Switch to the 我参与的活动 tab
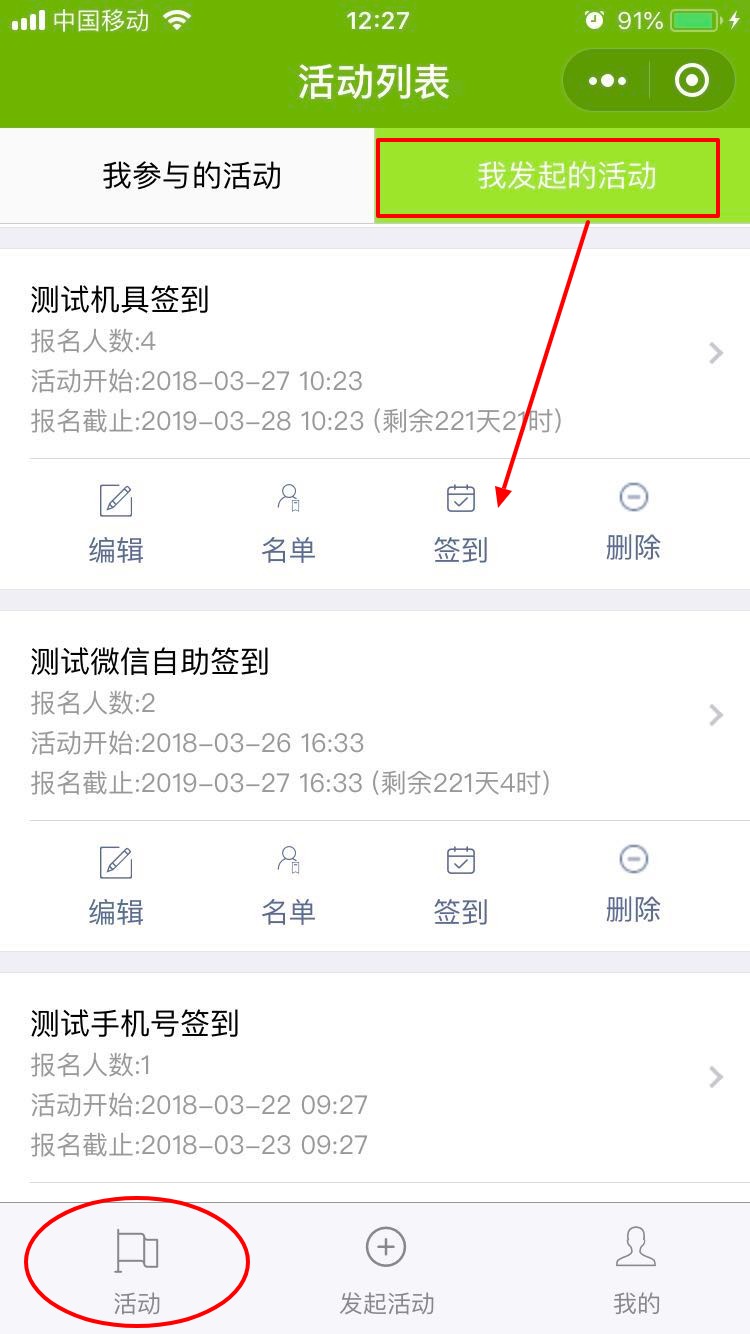The height and width of the screenshot is (1334, 750). coord(191,177)
